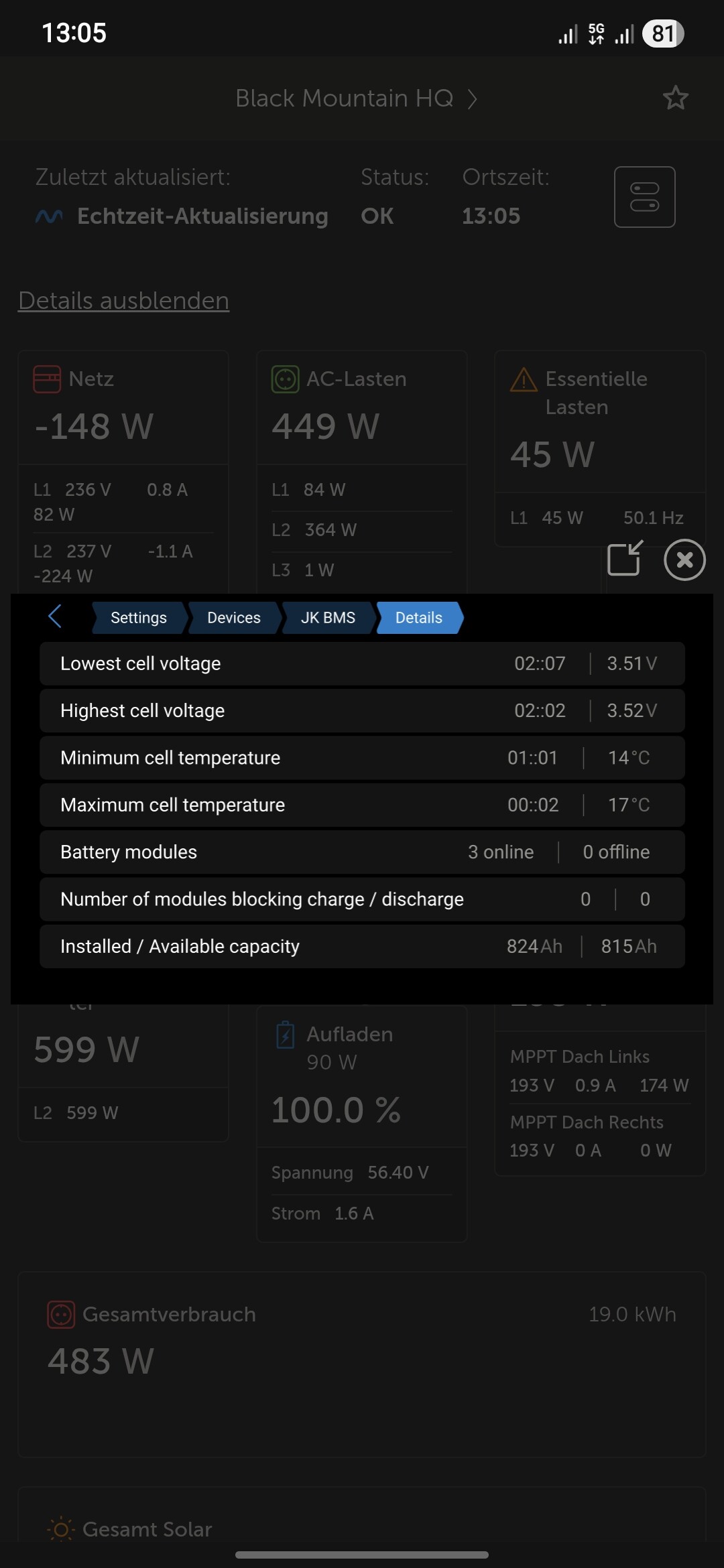724x1568 pixels.
Task: Mark installation as favorite with star
Action: [x=675, y=99]
